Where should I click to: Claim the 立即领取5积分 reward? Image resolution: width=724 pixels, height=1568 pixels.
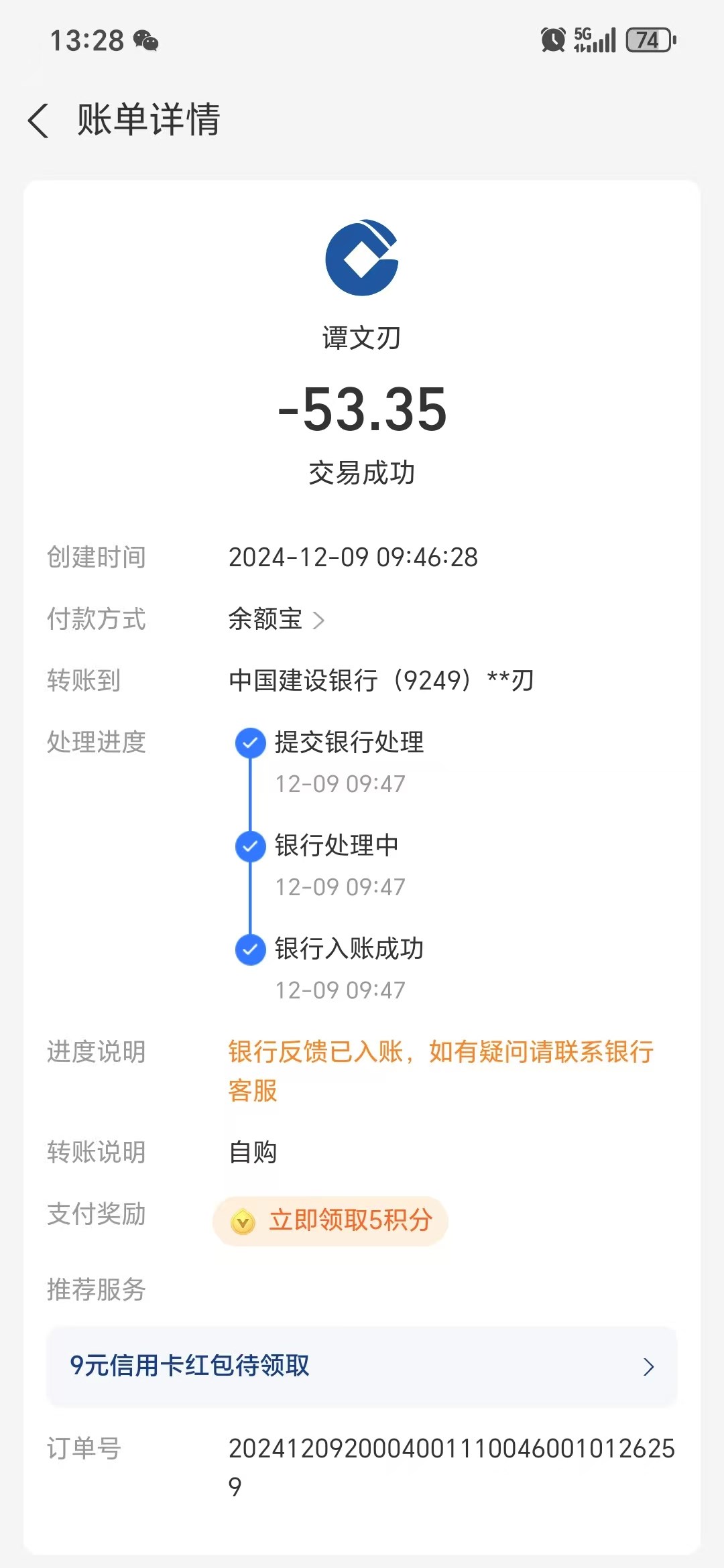(330, 1221)
